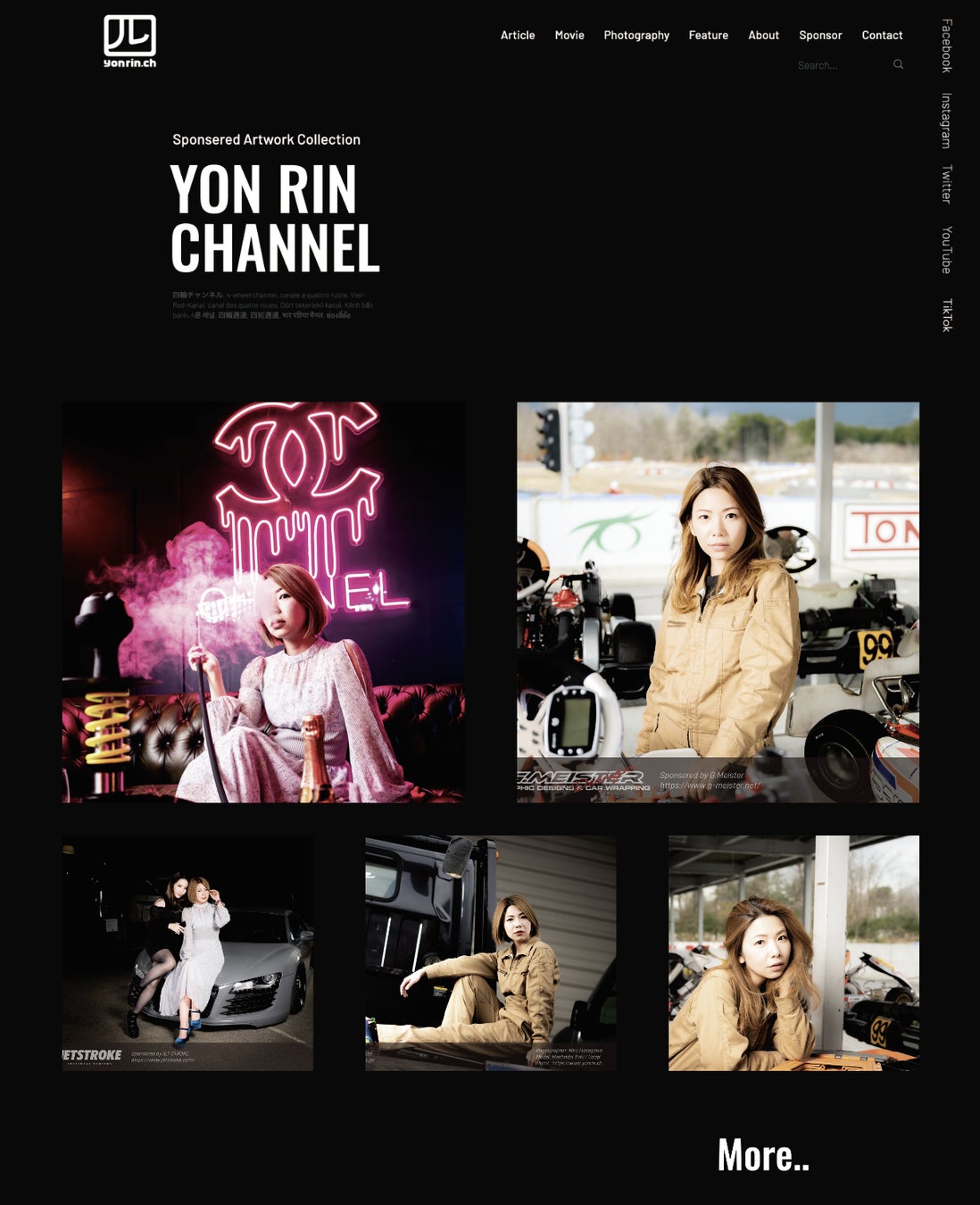Open the TikTok link
Image resolution: width=980 pixels, height=1205 pixels.
(x=947, y=315)
